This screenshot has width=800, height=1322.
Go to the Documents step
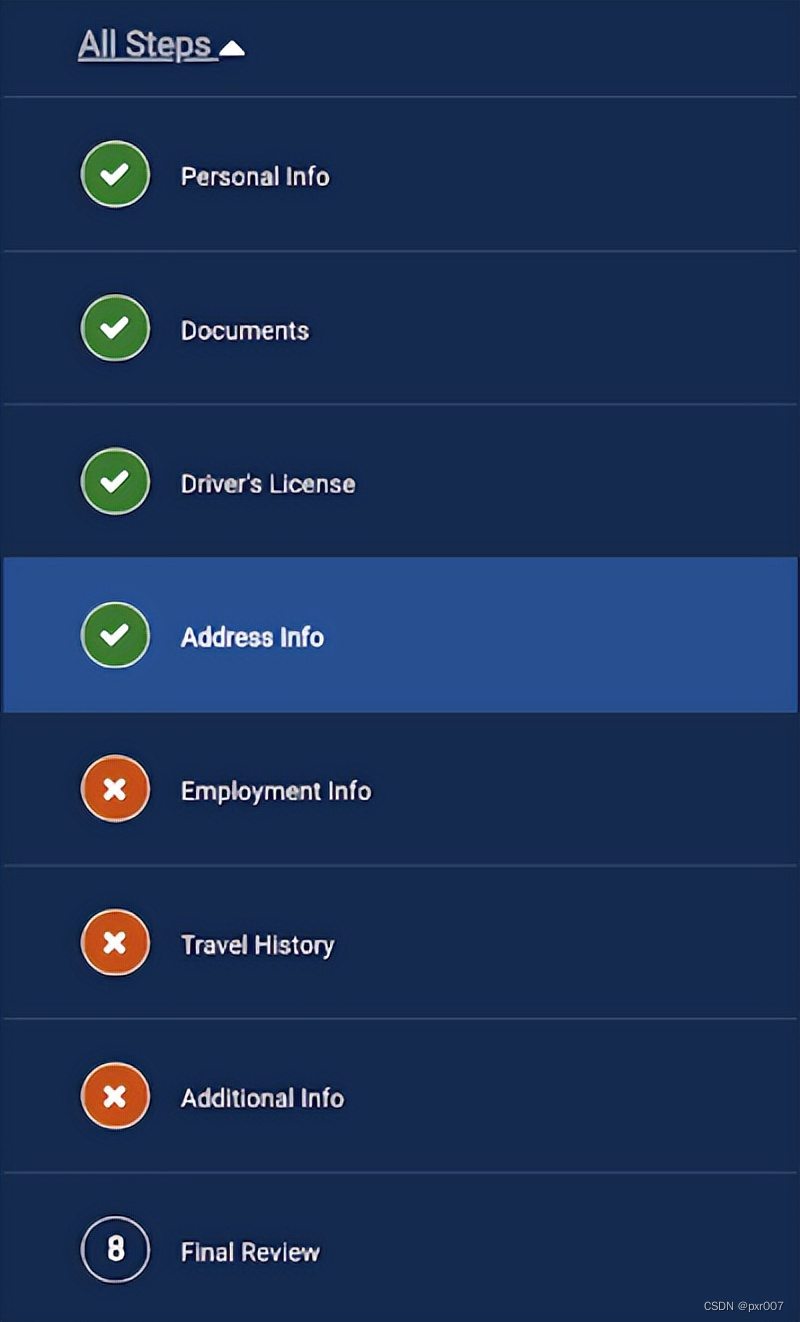[x=400, y=328]
